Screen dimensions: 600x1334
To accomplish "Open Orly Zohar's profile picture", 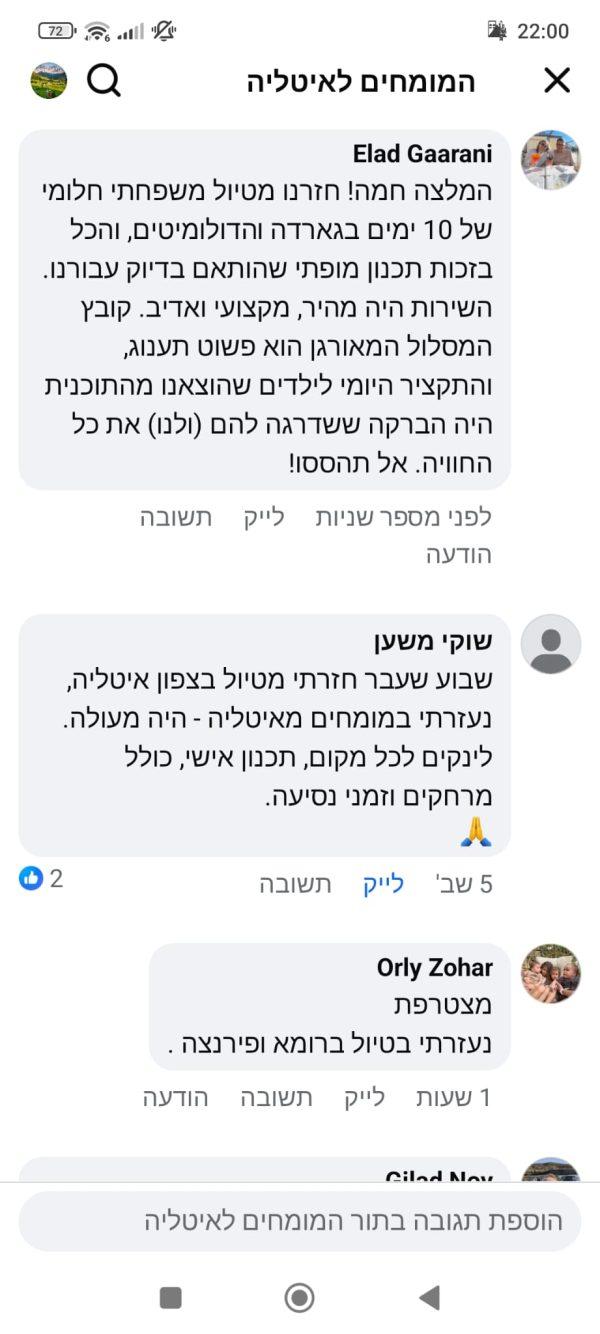I will 550,973.
